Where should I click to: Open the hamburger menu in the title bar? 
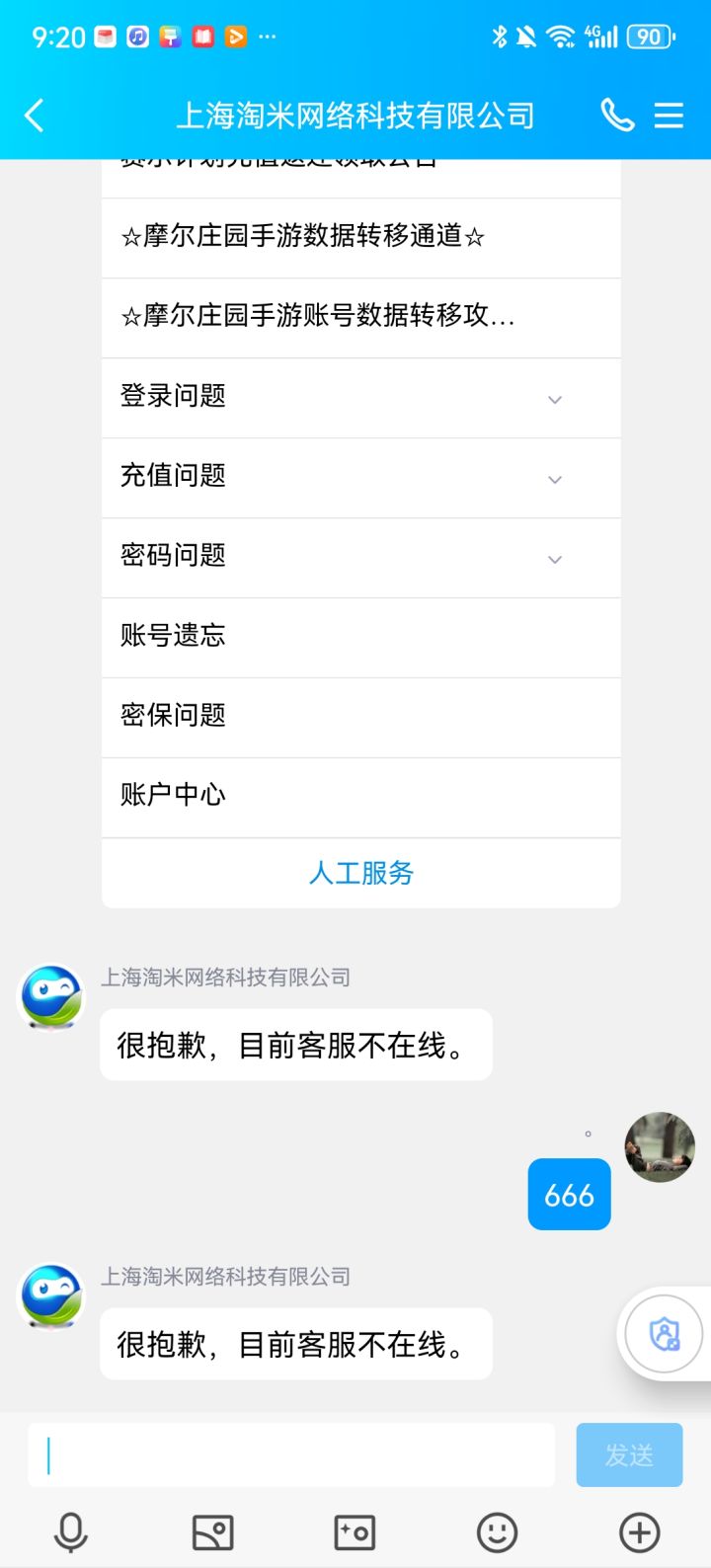coord(669,115)
